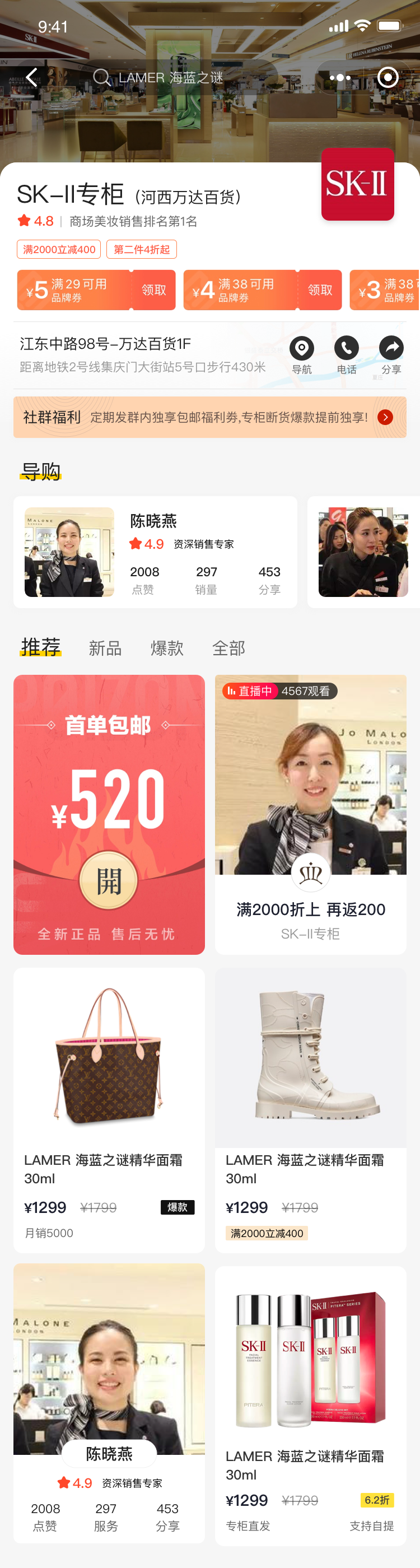Close the mini program via the circle icon
This screenshot has height=1568, width=420.
click(388, 77)
